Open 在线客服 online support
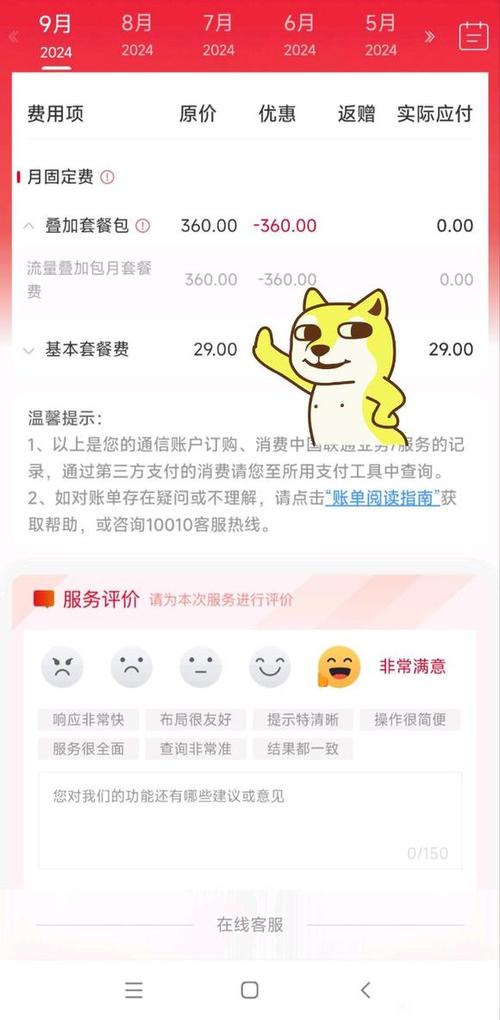Image resolution: width=500 pixels, height=1020 pixels. point(250,924)
